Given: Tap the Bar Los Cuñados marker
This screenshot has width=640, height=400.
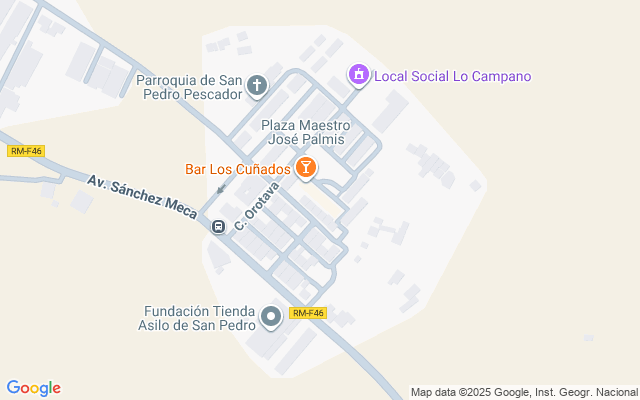Looking at the screenshot, I should pyautogui.click(x=306, y=169).
